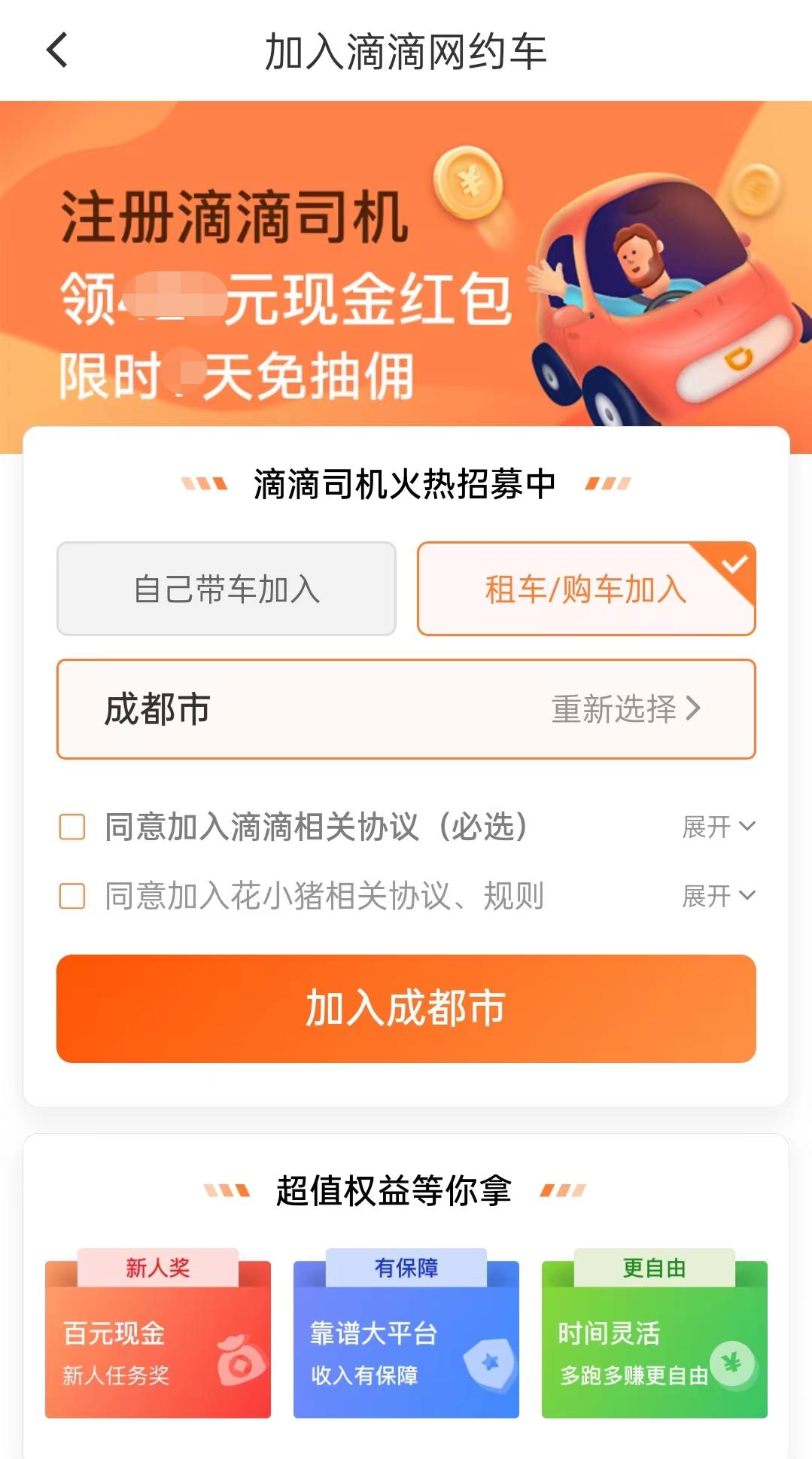
Task: Check the 同意加入滴滴相关协议 checkbox
Action: [x=73, y=828]
